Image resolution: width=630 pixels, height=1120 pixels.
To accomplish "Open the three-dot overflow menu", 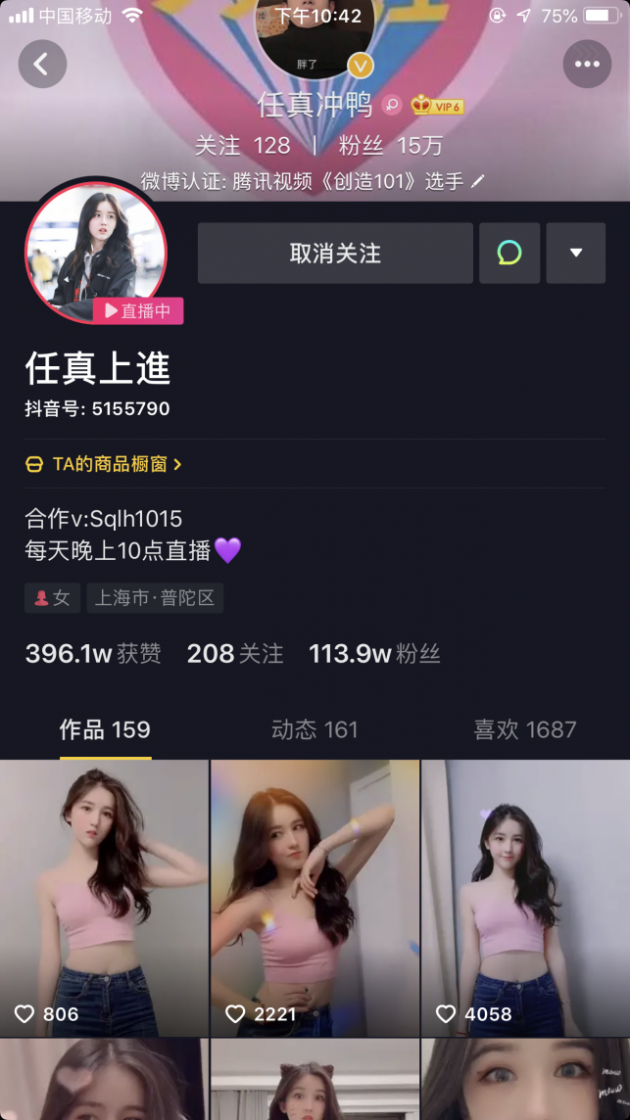I will [x=587, y=65].
